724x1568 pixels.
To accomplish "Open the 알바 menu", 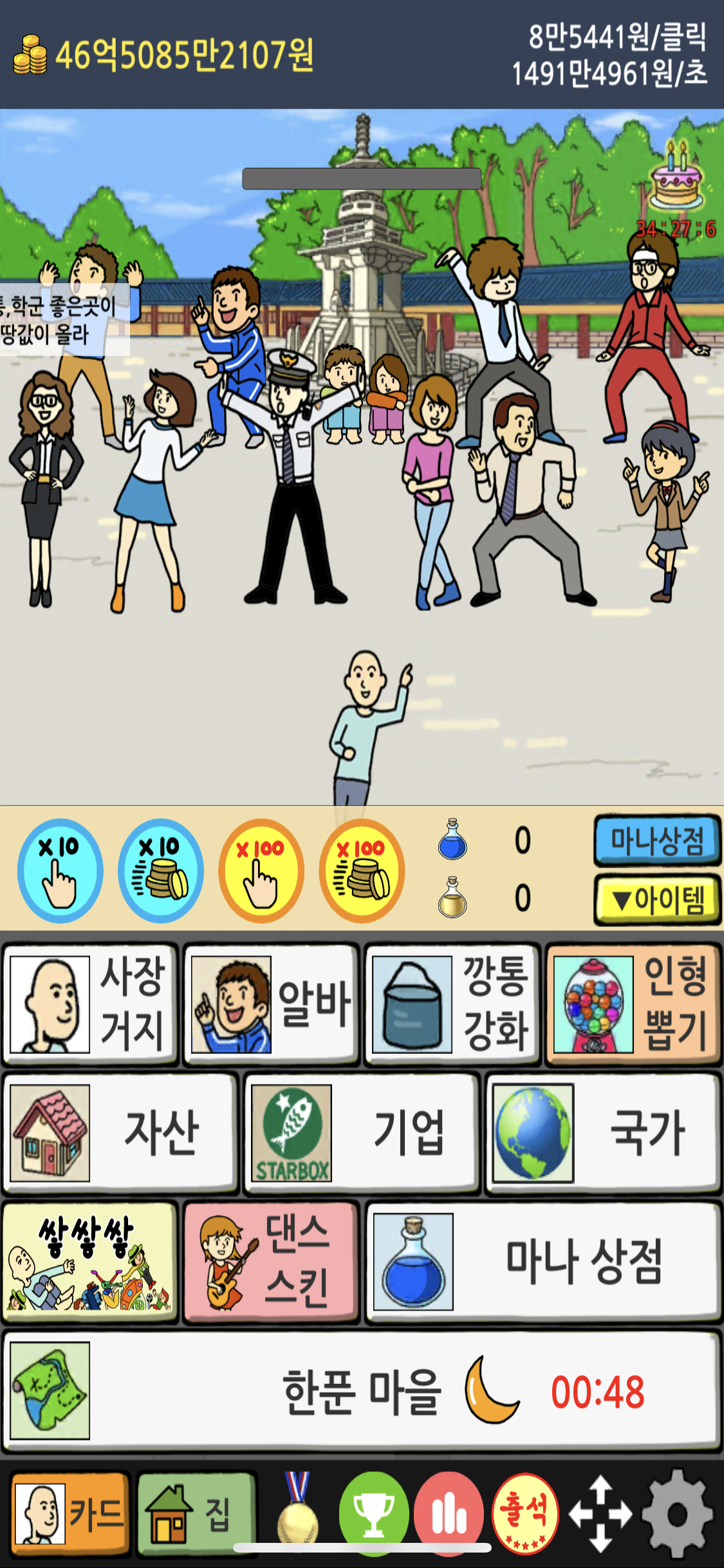I will coord(272,1004).
